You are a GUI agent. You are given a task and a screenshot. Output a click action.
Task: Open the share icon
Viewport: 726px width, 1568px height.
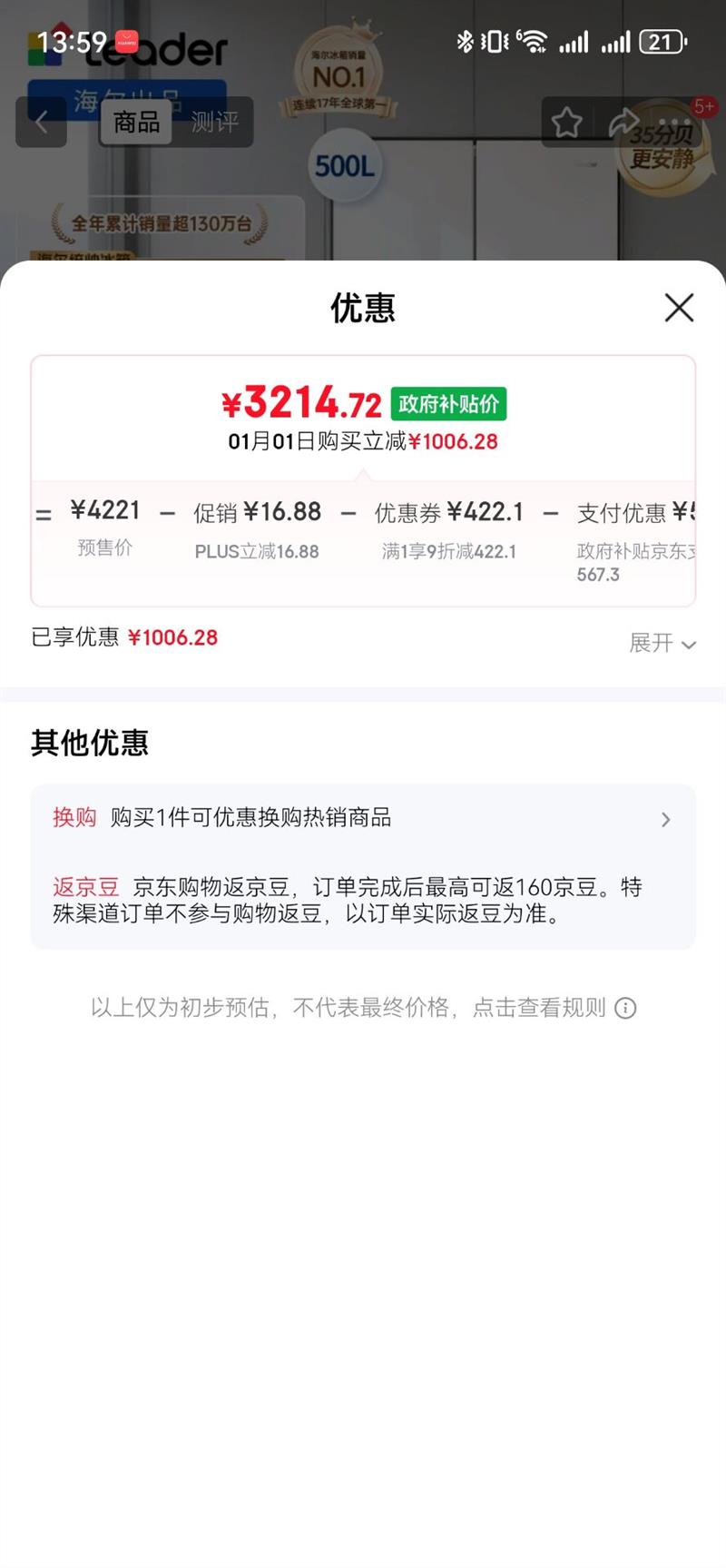click(x=625, y=121)
